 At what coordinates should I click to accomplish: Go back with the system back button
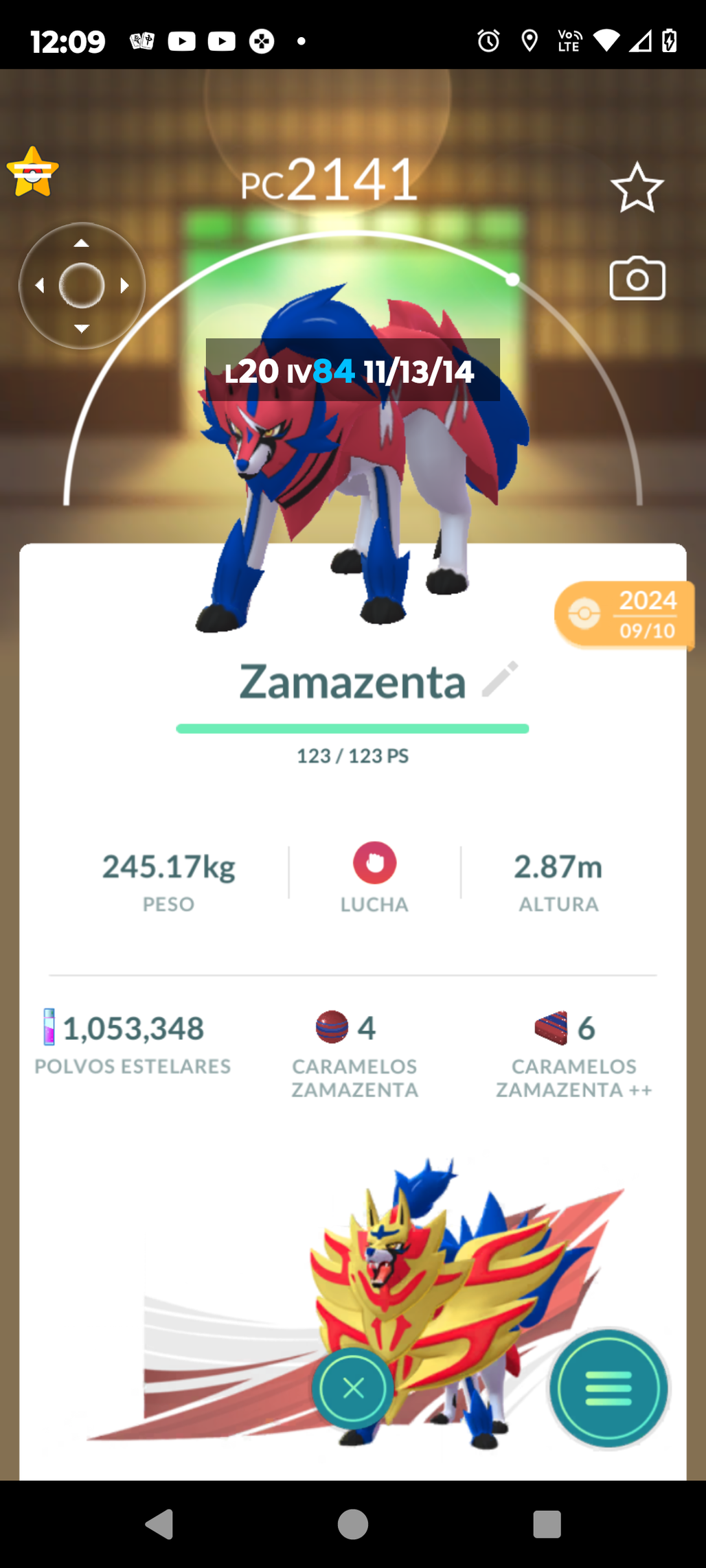coord(159,1524)
